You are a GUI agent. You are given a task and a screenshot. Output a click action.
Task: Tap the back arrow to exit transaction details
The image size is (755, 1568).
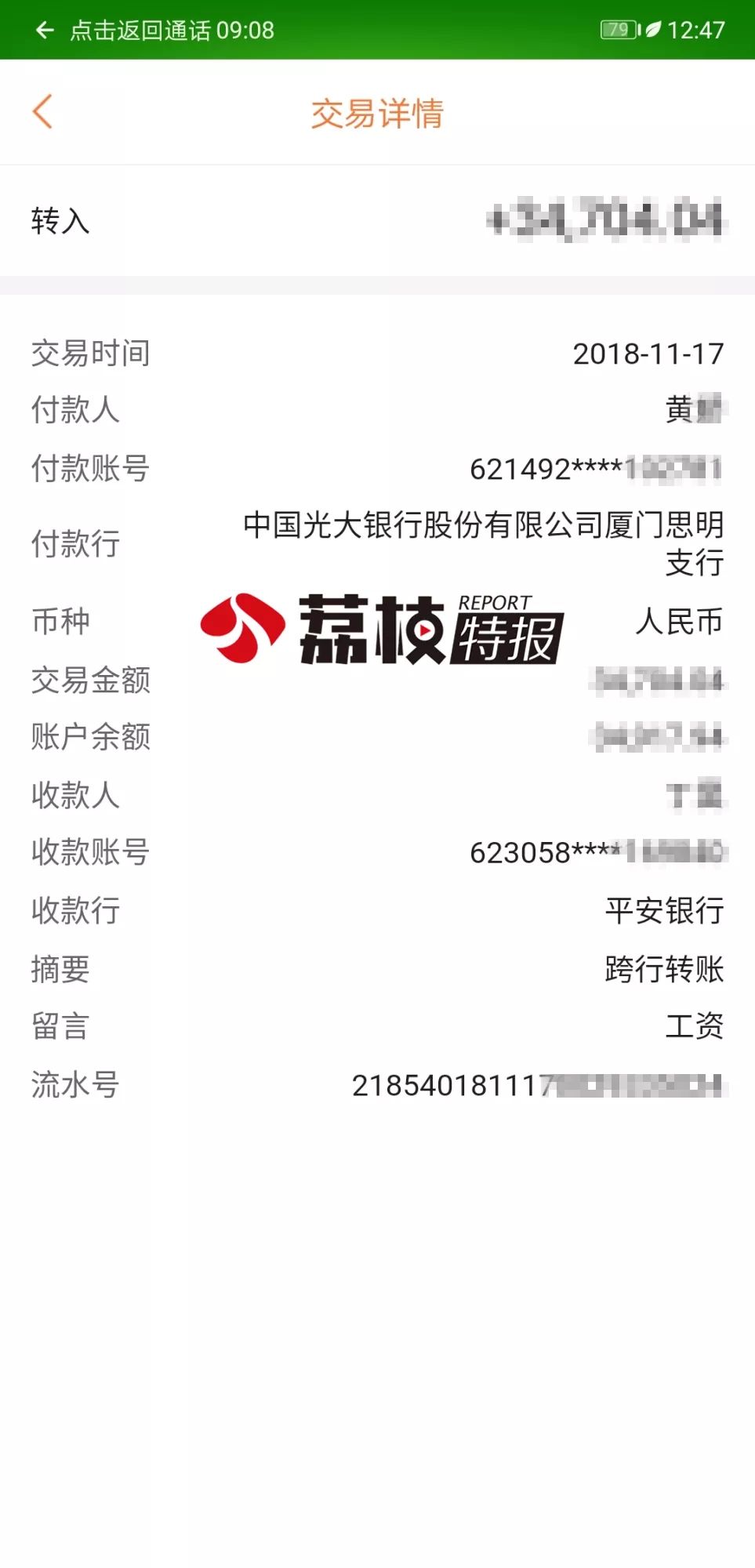click(43, 112)
